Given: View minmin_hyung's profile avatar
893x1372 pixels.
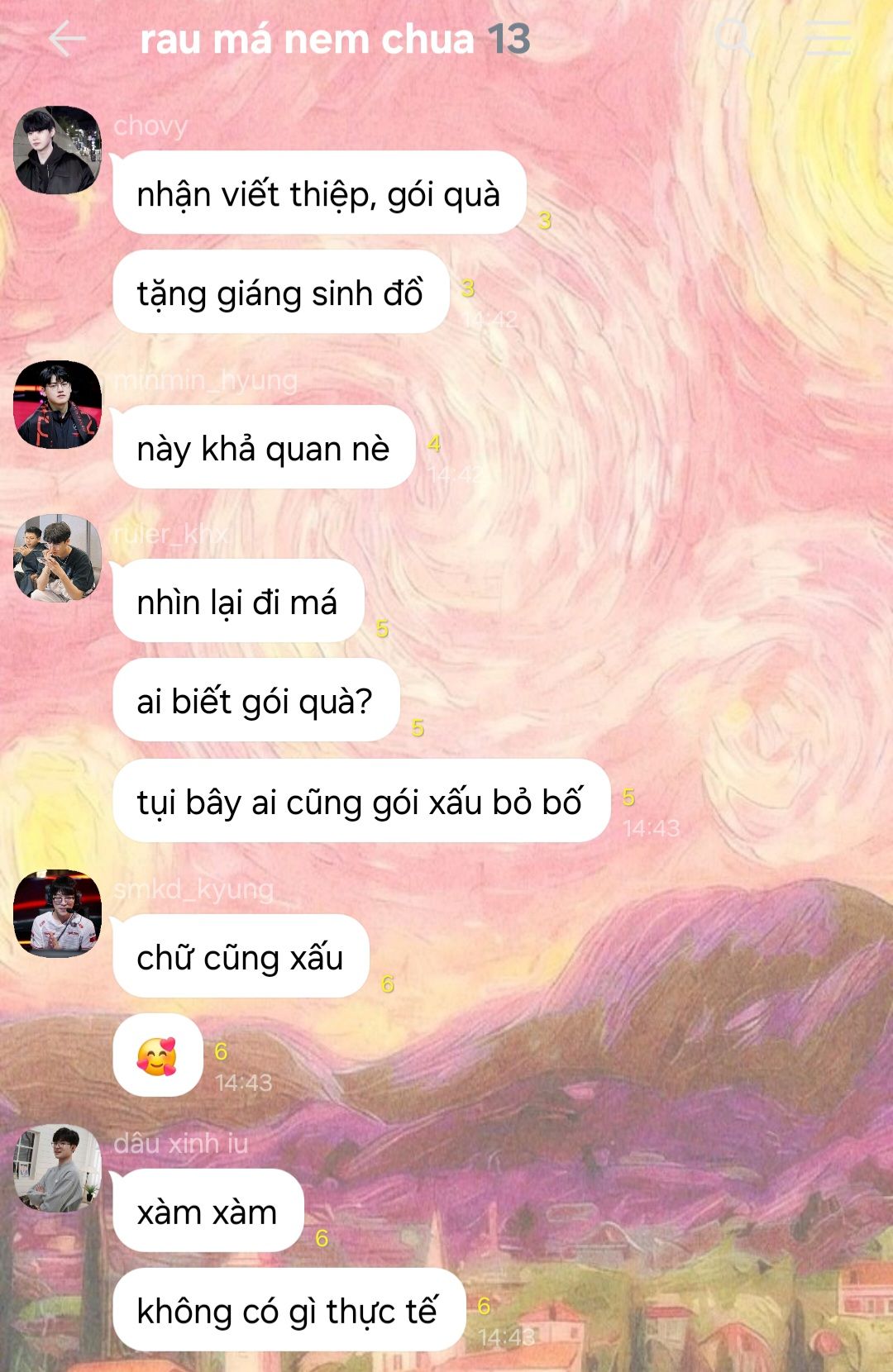Looking at the screenshot, I should [58, 404].
